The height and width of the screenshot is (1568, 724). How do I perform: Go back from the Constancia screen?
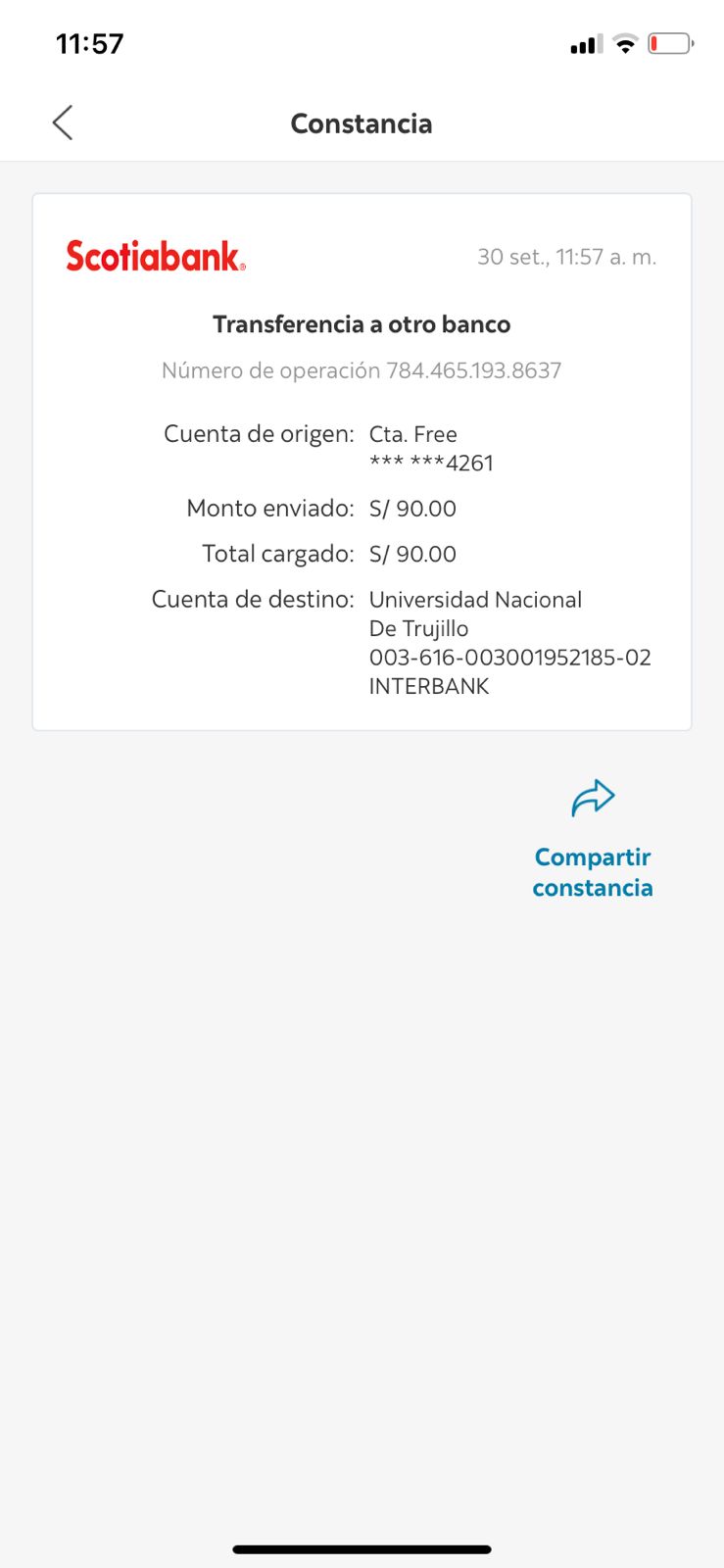click(63, 123)
